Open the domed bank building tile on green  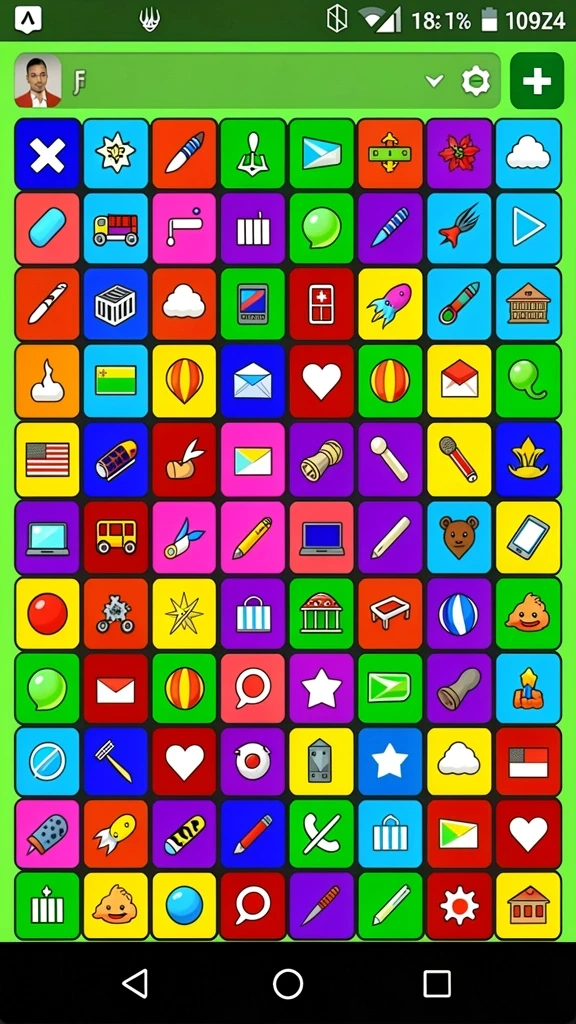click(x=321, y=614)
